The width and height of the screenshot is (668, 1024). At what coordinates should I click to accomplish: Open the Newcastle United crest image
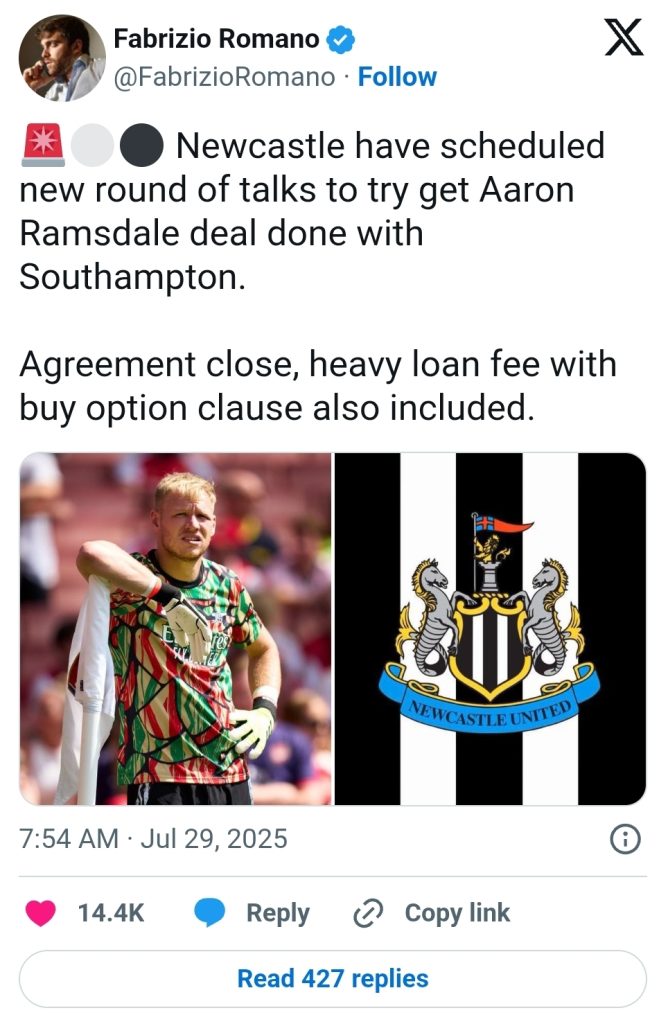pos(490,629)
